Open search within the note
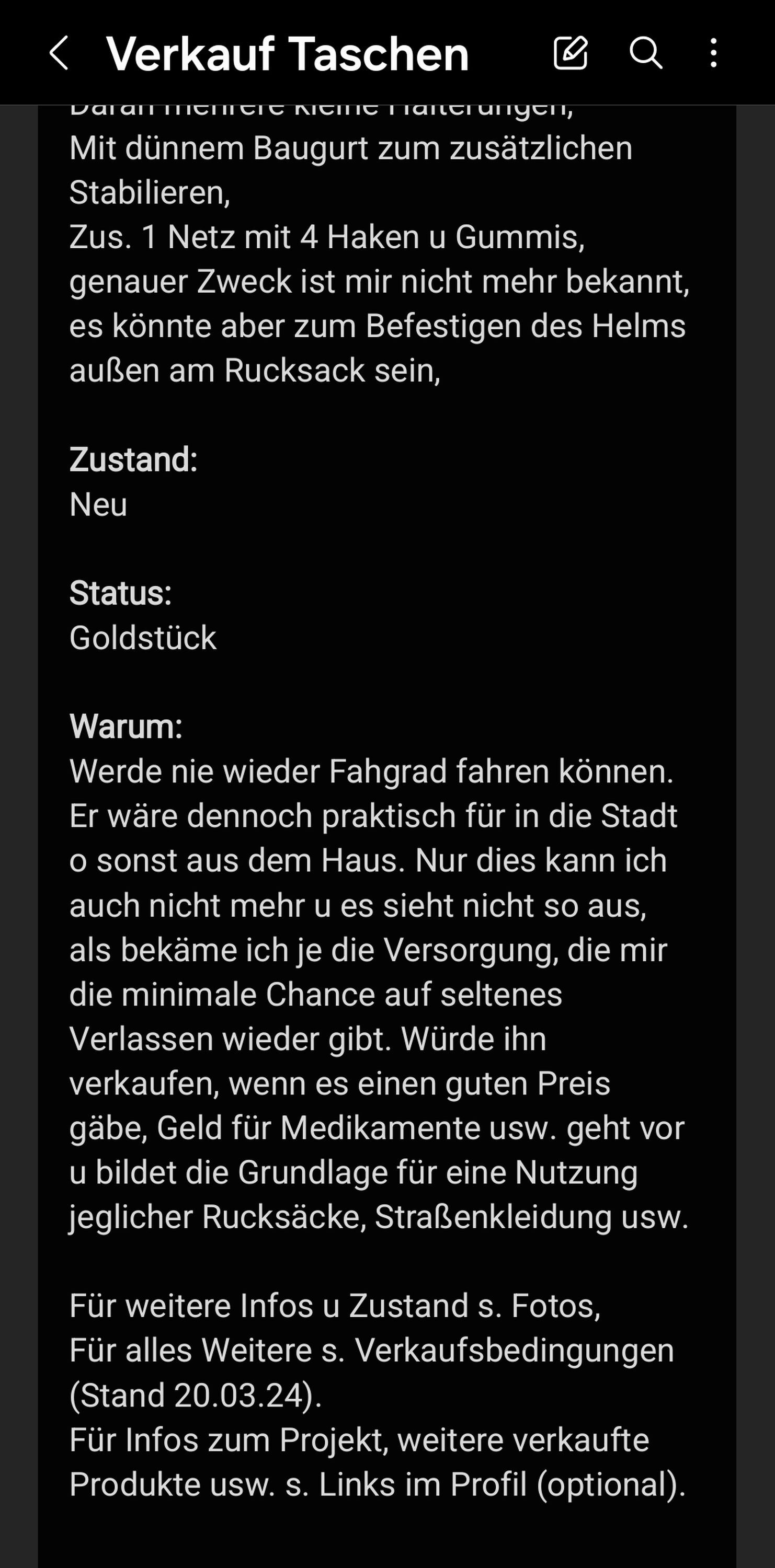Image resolution: width=775 pixels, height=1568 pixels. pyautogui.click(x=646, y=53)
